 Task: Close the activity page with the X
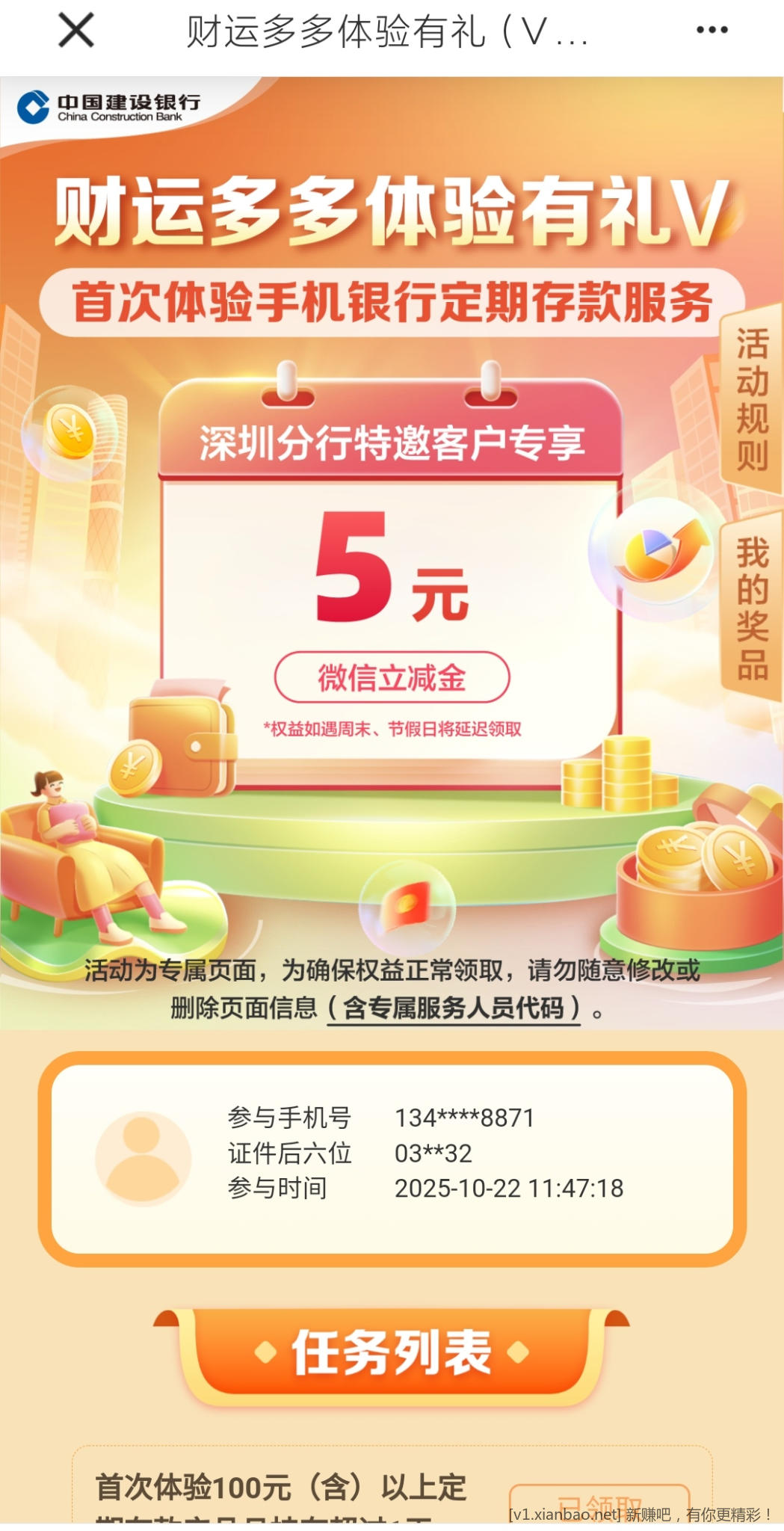76,30
